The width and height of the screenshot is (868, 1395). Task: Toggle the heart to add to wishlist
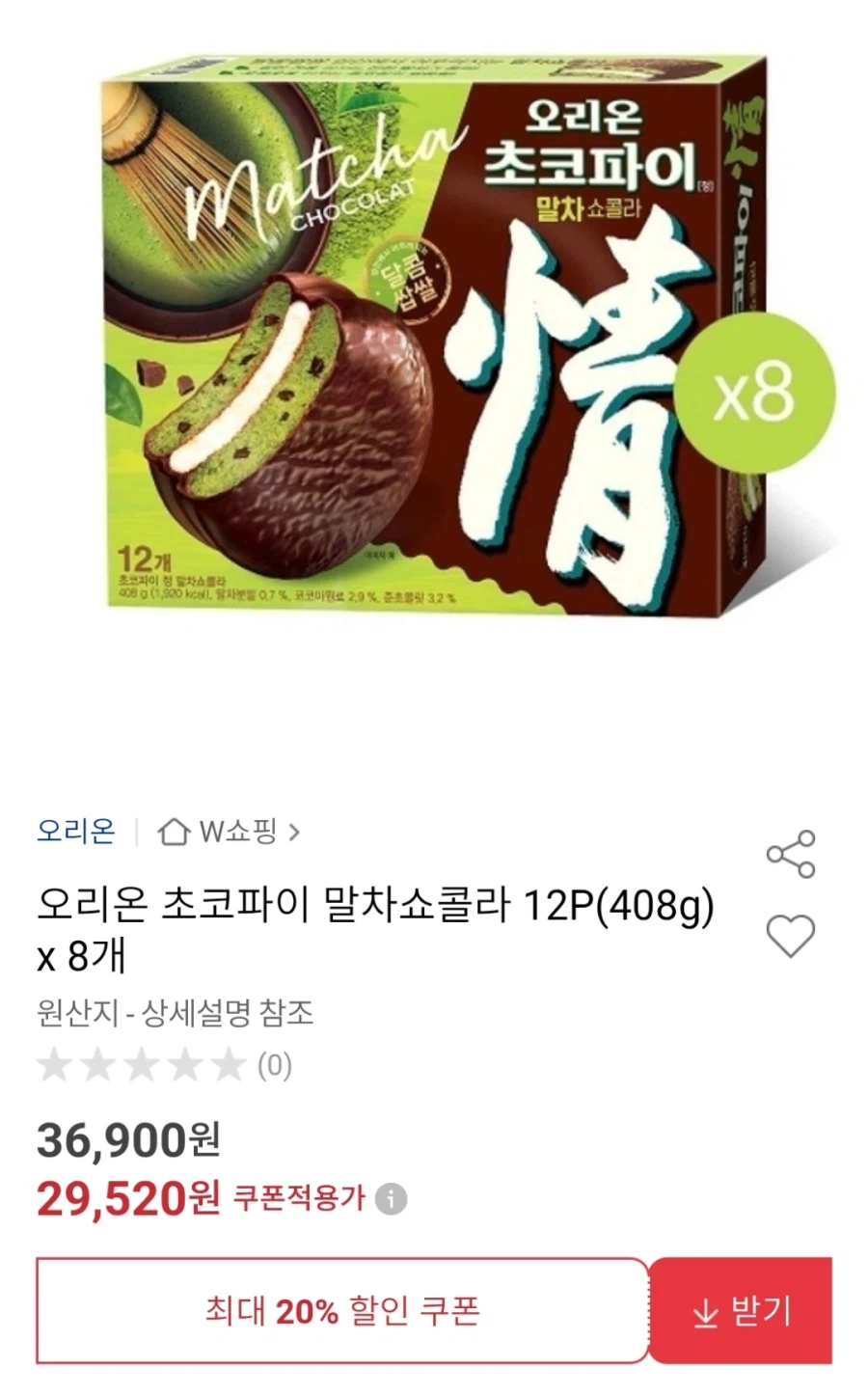point(793,934)
